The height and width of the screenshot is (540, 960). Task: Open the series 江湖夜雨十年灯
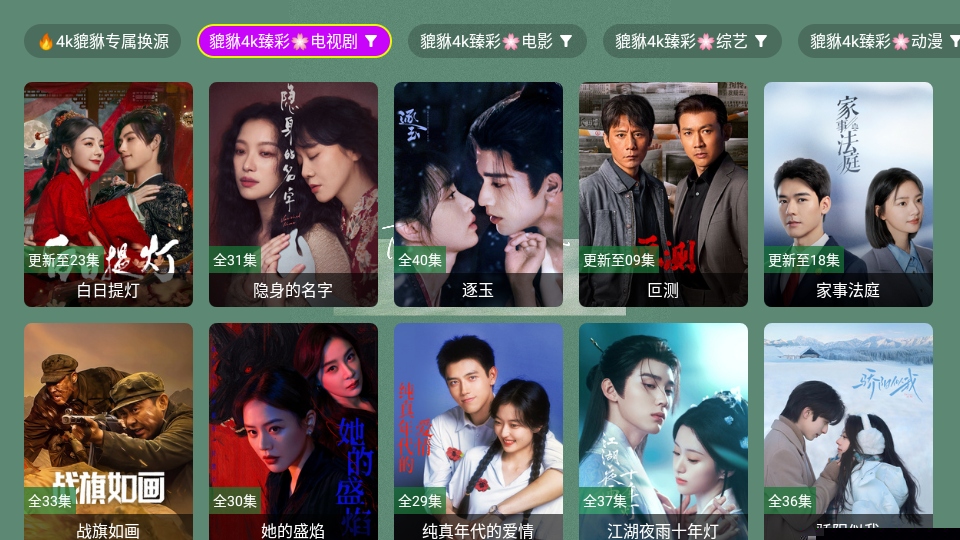(663, 430)
